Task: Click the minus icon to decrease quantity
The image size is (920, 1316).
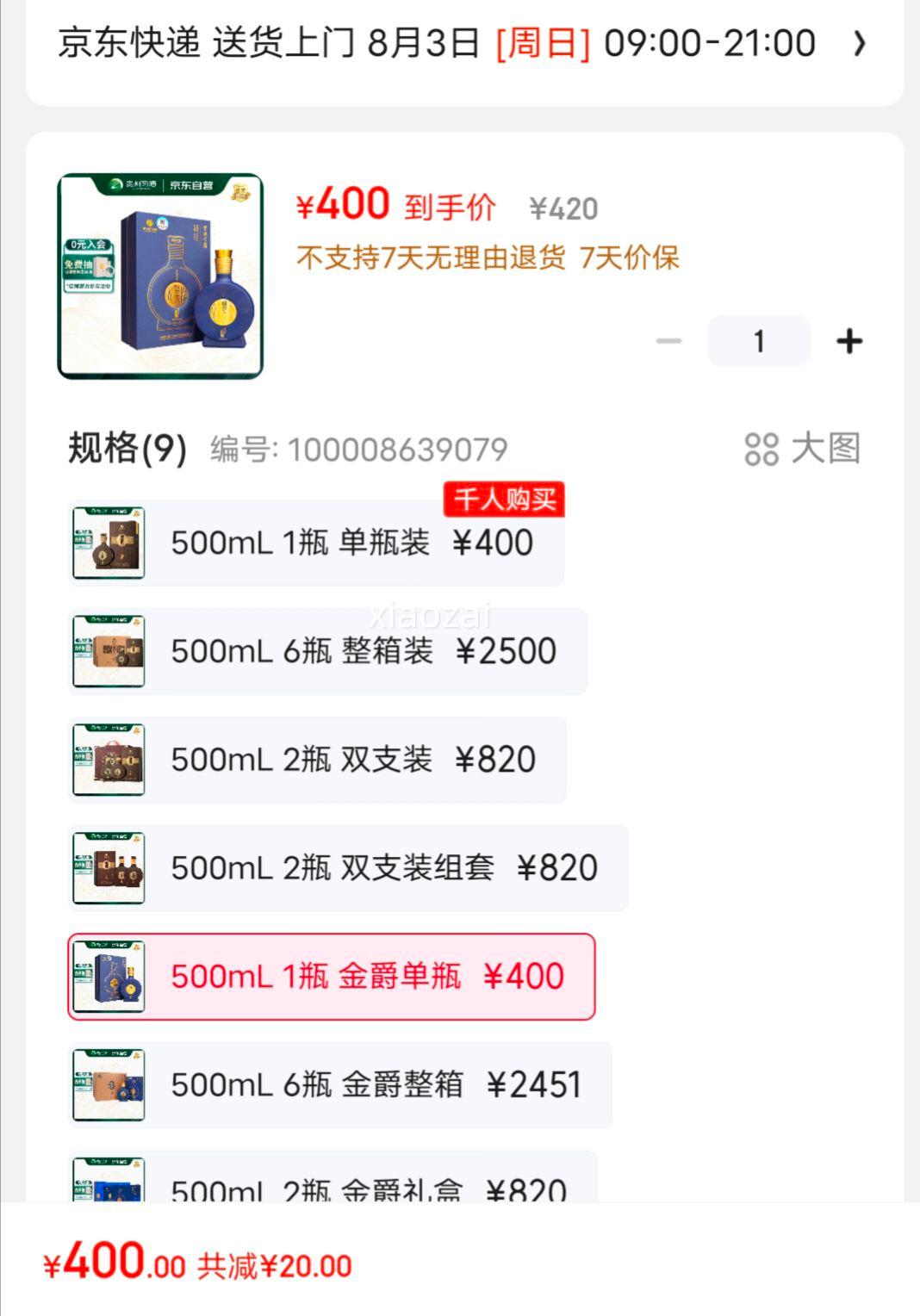Action: click(668, 340)
